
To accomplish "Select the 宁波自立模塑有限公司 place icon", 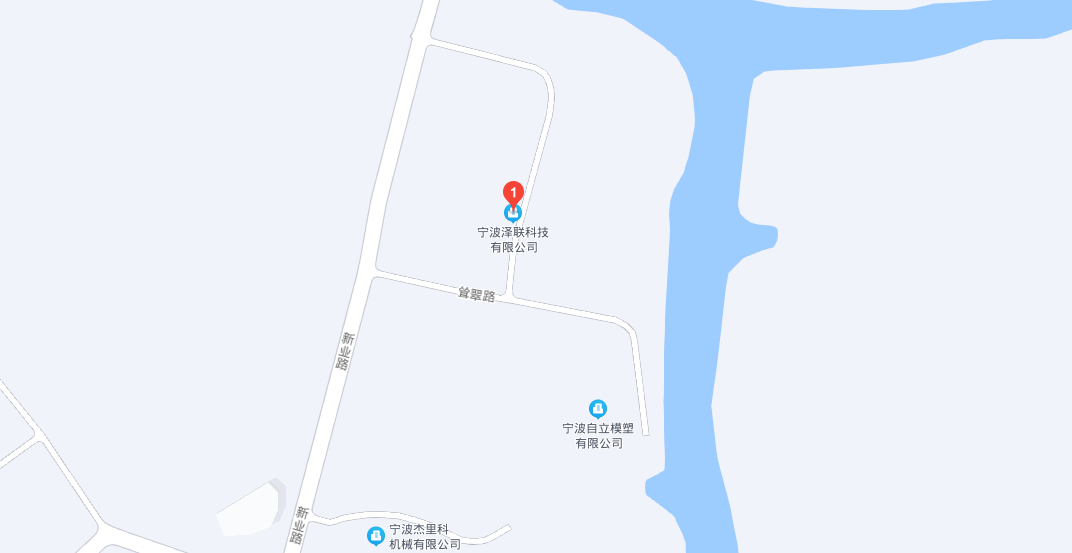I will click(x=597, y=408).
